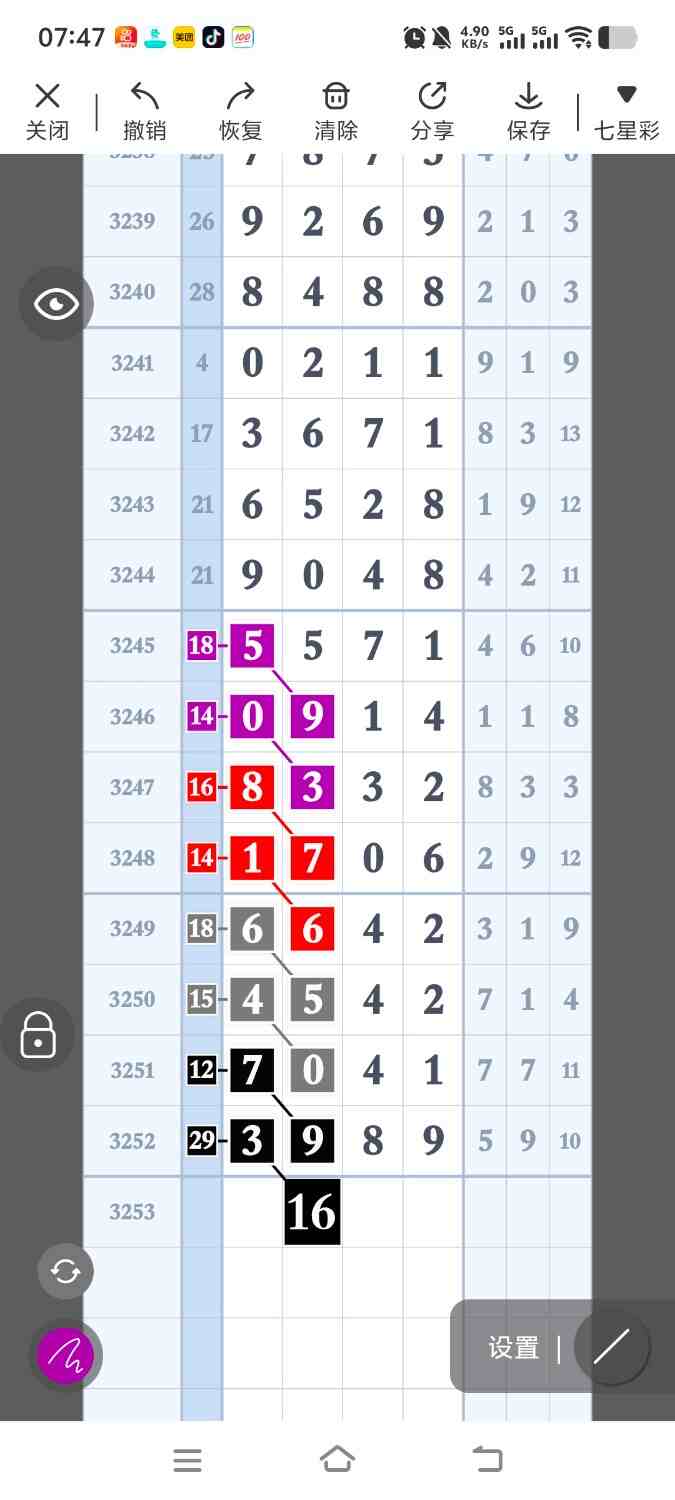Image resolution: width=675 pixels, height=1500 pixels.
Task: Select the line drawing tool
Action: tap(611, 1347)
